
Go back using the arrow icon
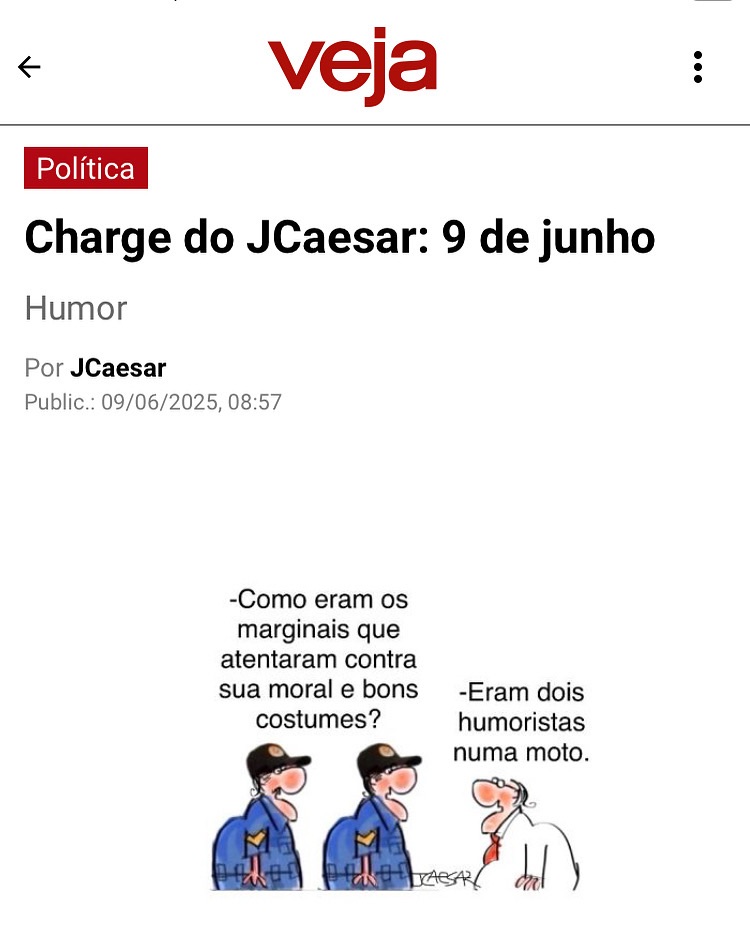(x=29, y=67)
